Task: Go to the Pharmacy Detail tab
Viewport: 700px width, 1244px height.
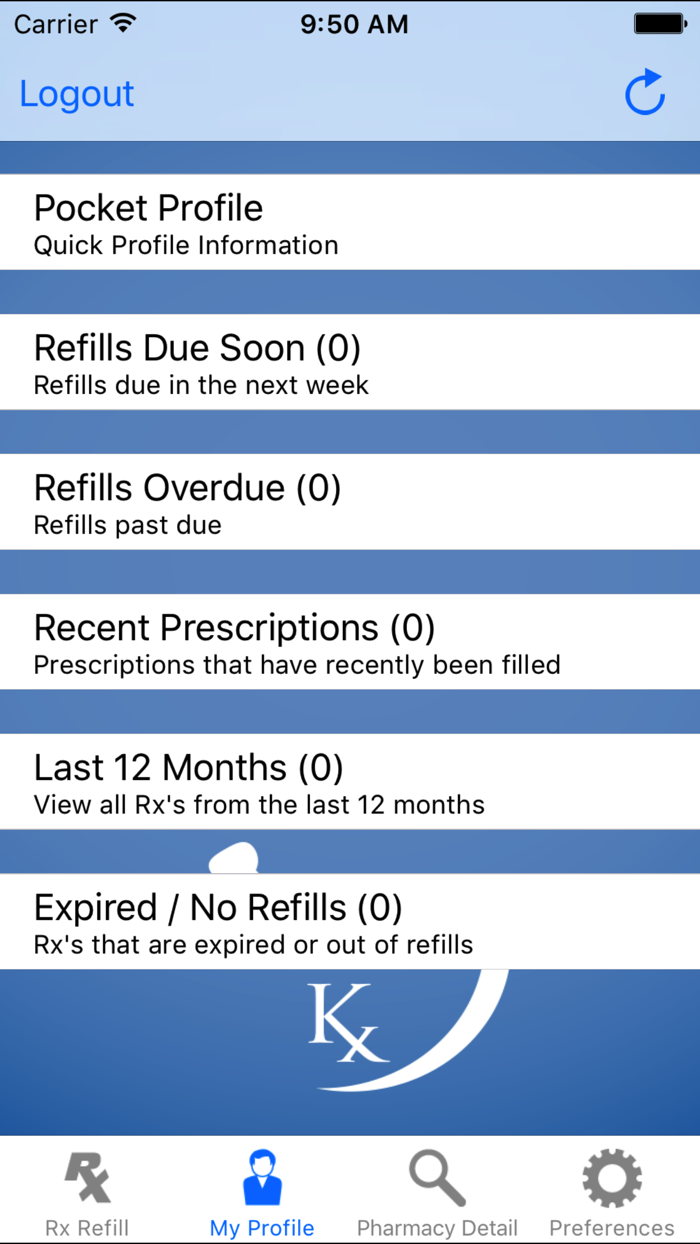Action: coord(437,1192)
